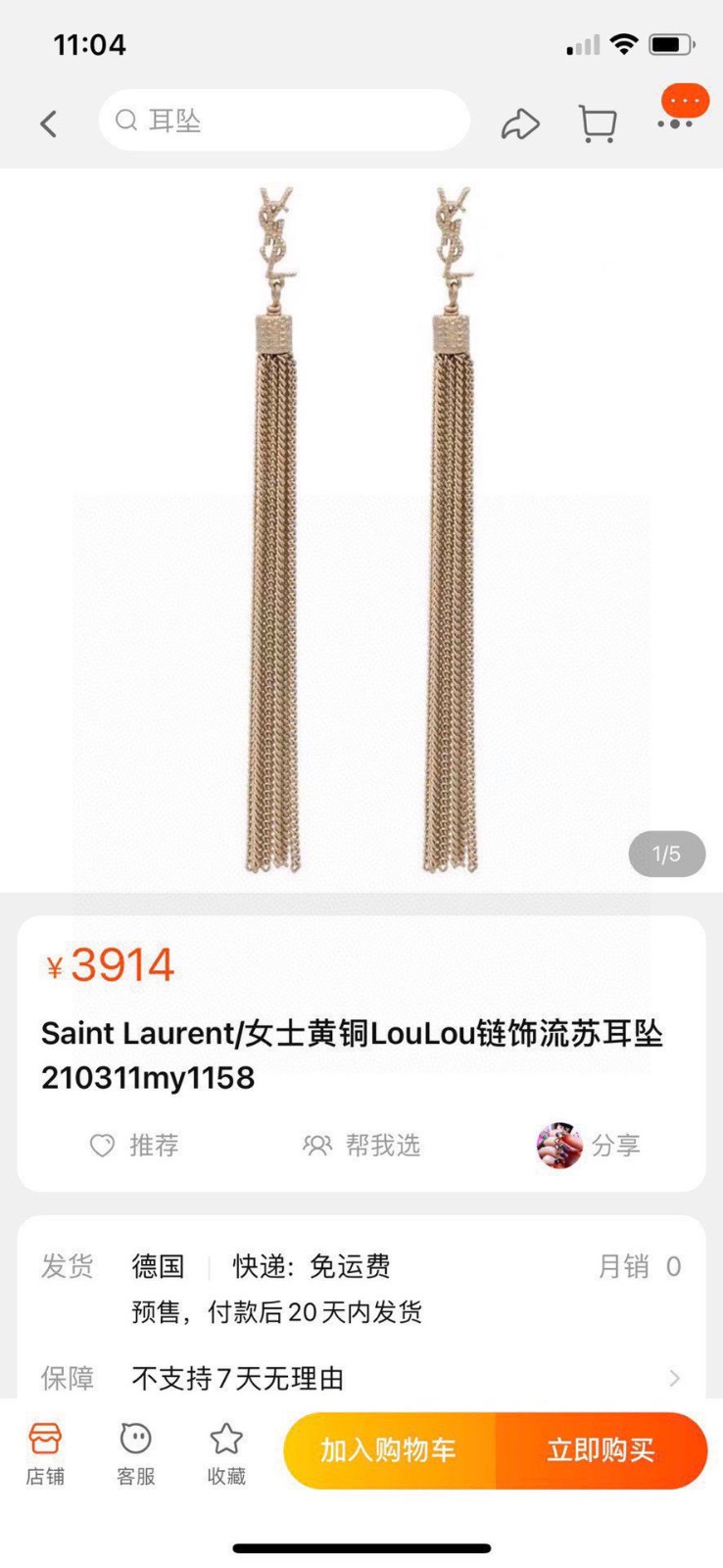Open the tassel earrings product image
The image size is (723, 1568).
[x=361, y=529]
